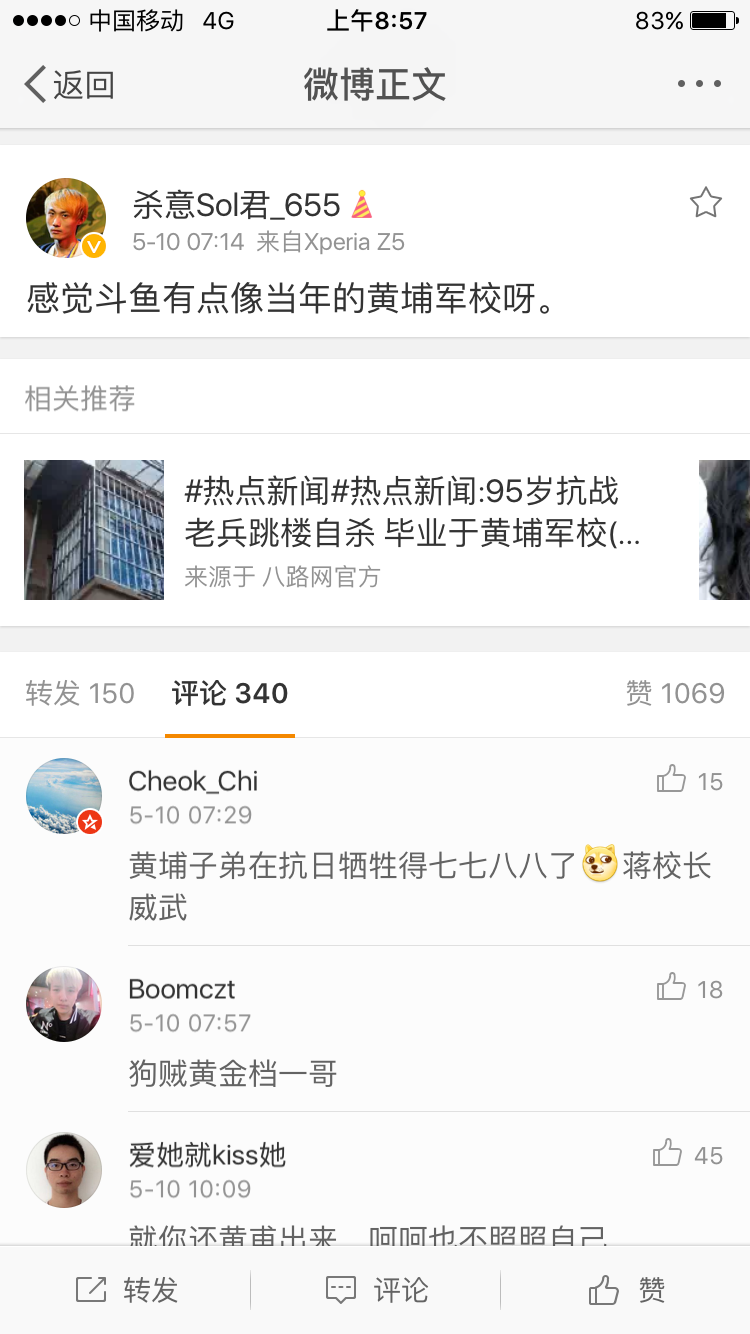The image size is (750, 1334).
Task: Switch to the 转发 150 tab
Action: point(79,693)
